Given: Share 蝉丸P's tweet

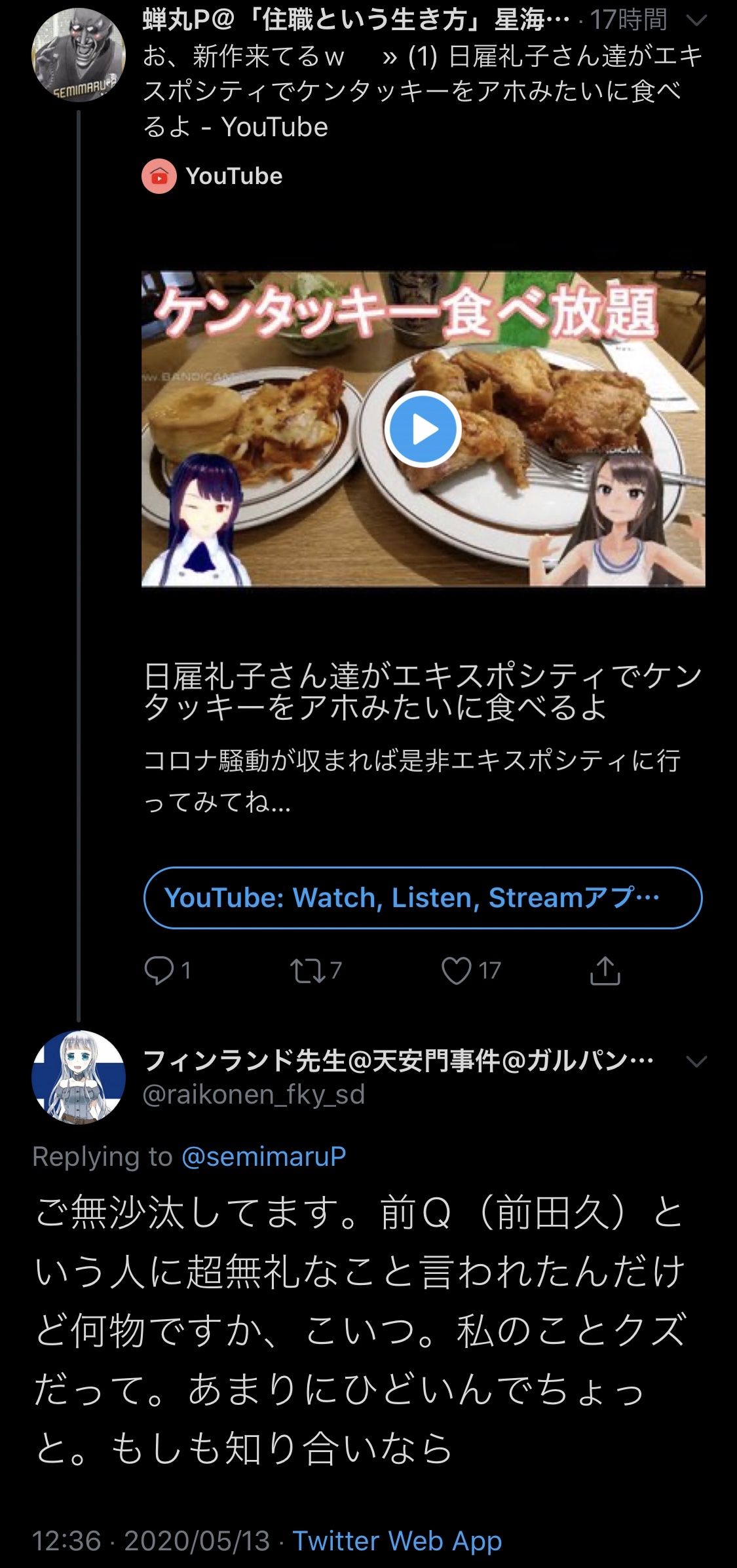Looking at the screenshot, I should 605,970.
